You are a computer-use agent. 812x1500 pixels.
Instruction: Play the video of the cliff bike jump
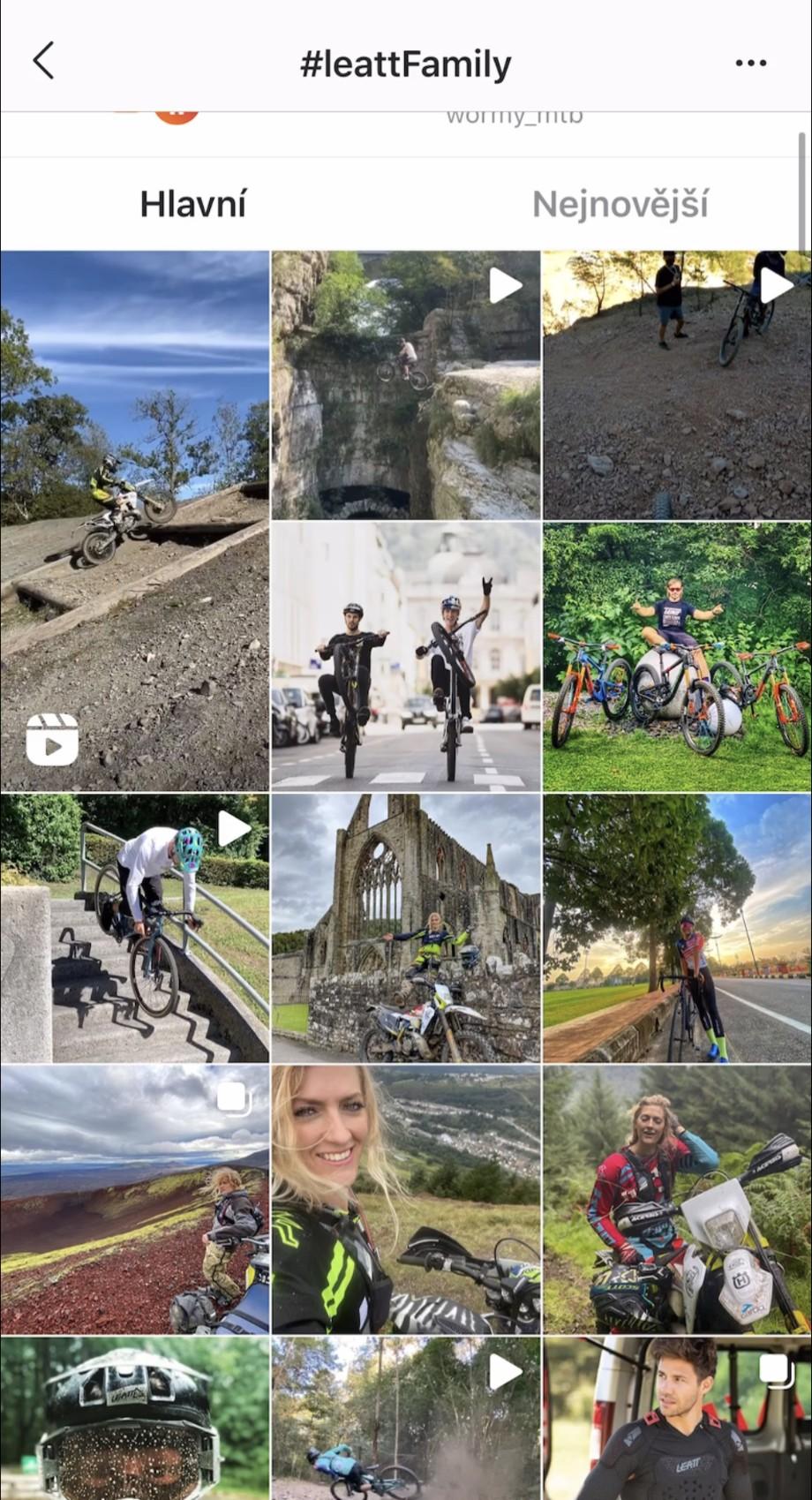coord(405,385)
